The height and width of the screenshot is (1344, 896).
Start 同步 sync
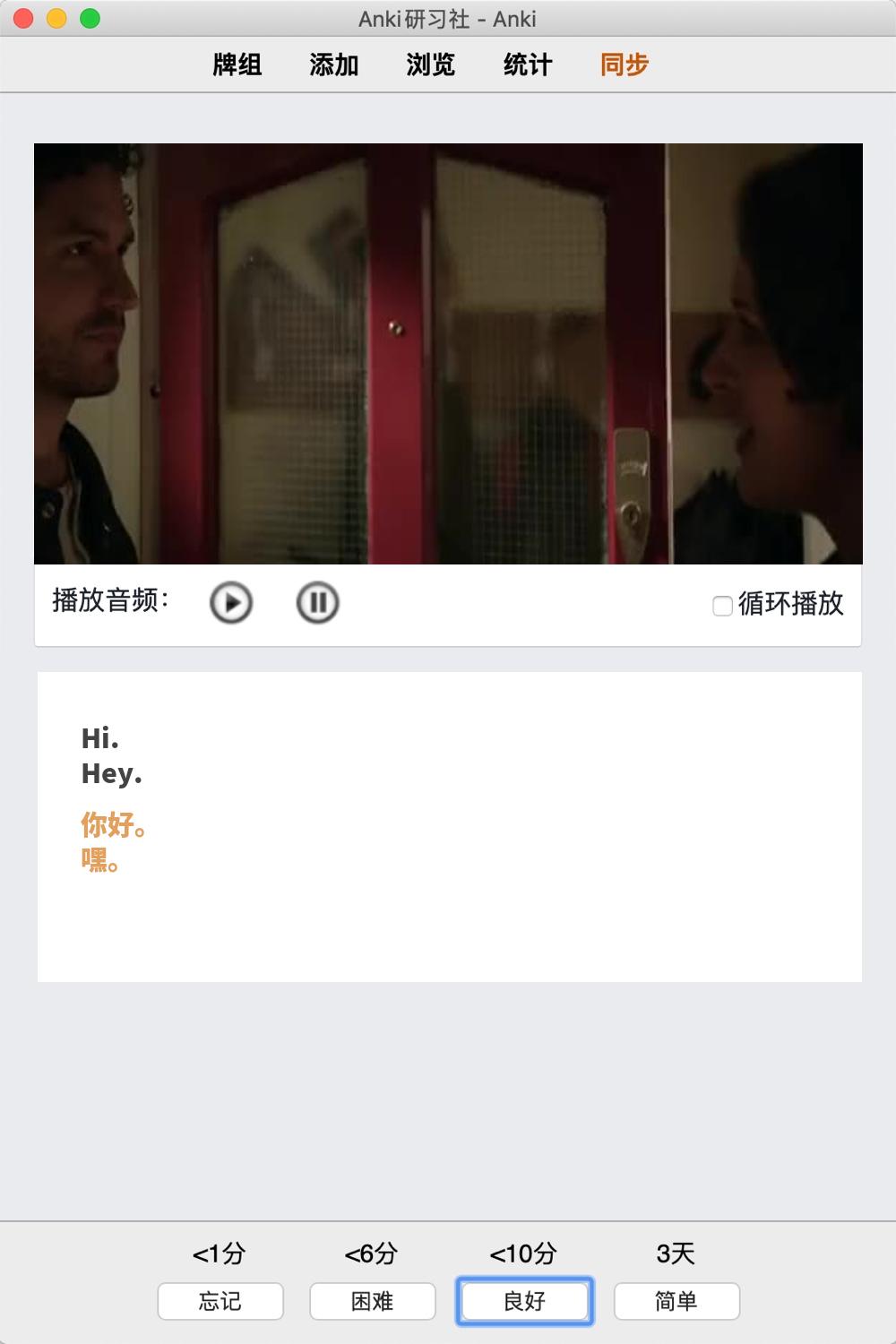pos(625,65)
